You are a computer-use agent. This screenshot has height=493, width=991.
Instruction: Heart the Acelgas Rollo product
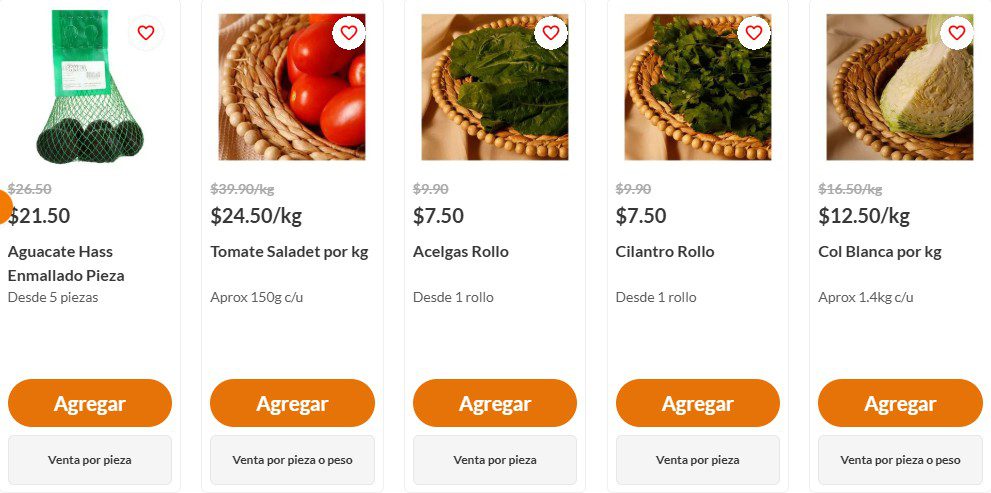551,33
